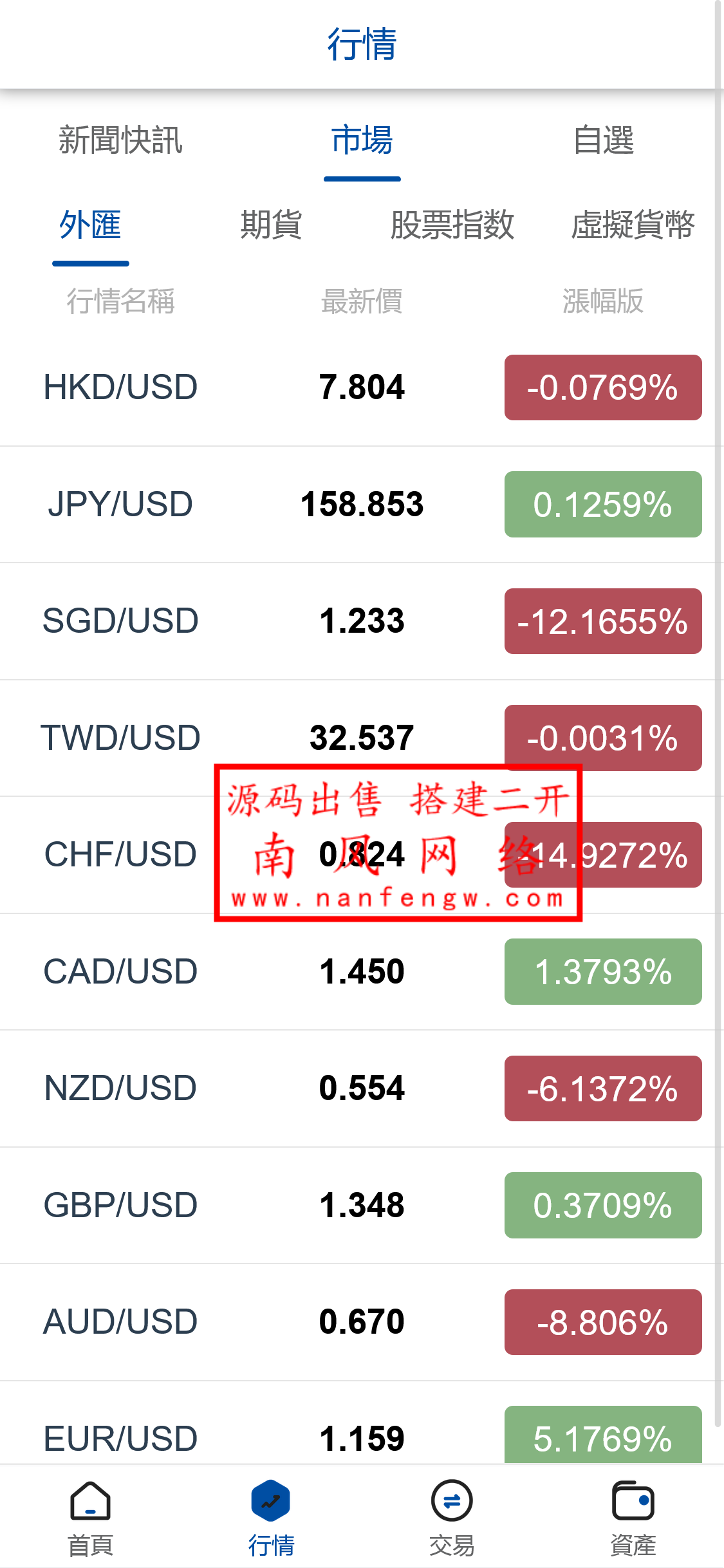724x1568 pixels.
Task: Click the JPY/USD green percentage badge
Action: pyautogui.click(x=602, y=505)
